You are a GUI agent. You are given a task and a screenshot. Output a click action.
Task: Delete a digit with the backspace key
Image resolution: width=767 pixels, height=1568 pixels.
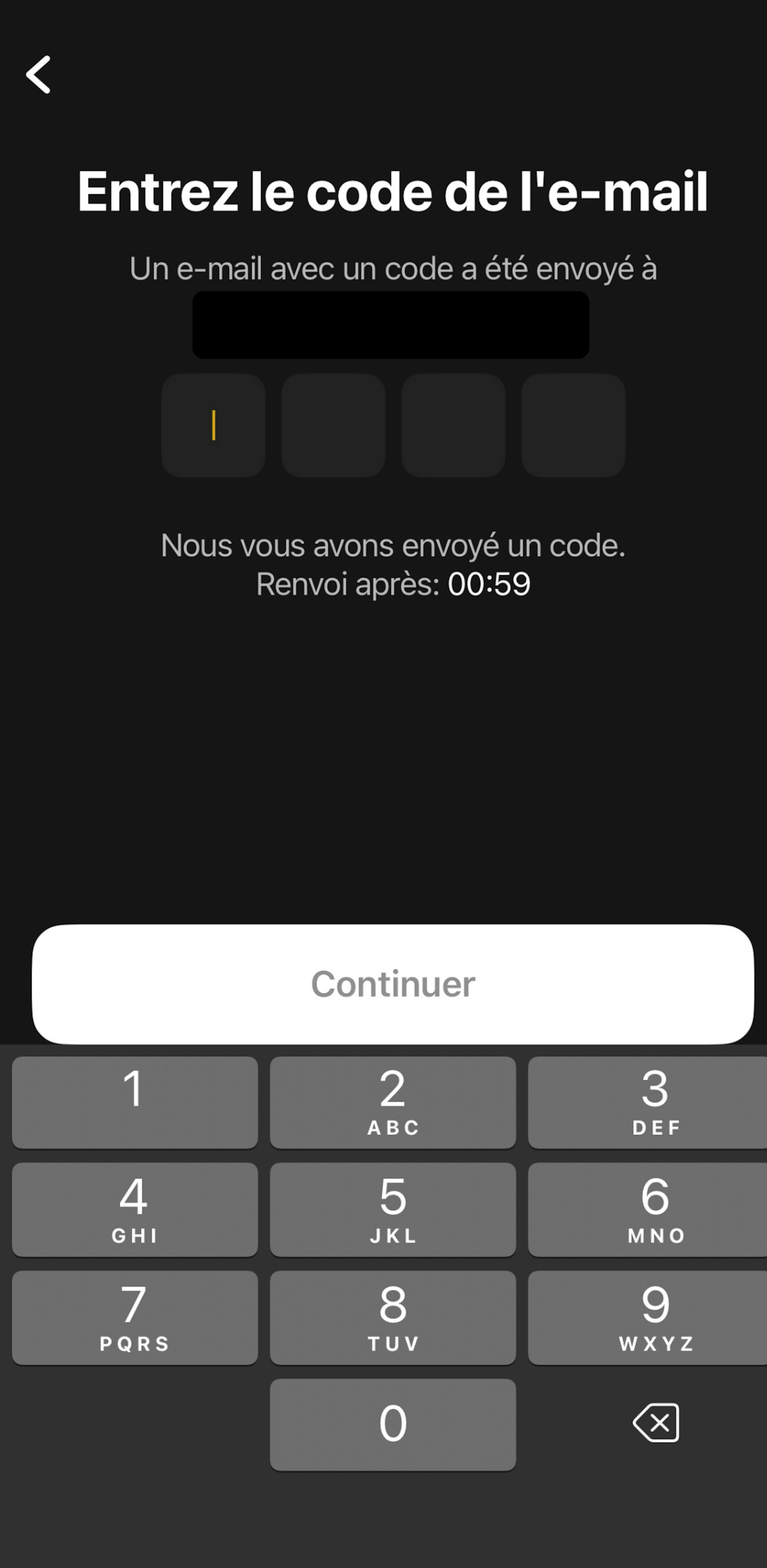pos(656,1423)
